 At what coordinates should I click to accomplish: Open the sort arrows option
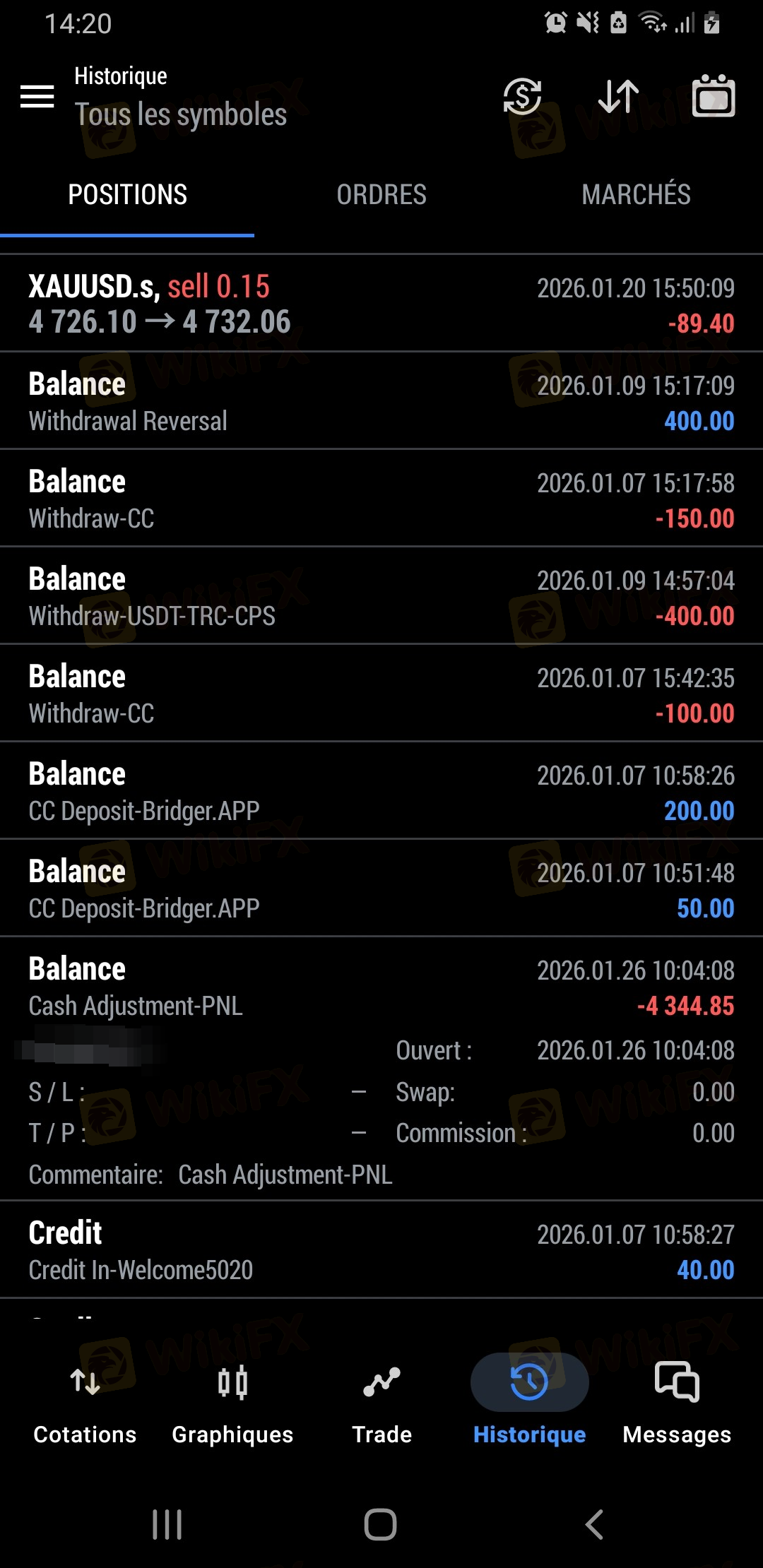[618, 97]
